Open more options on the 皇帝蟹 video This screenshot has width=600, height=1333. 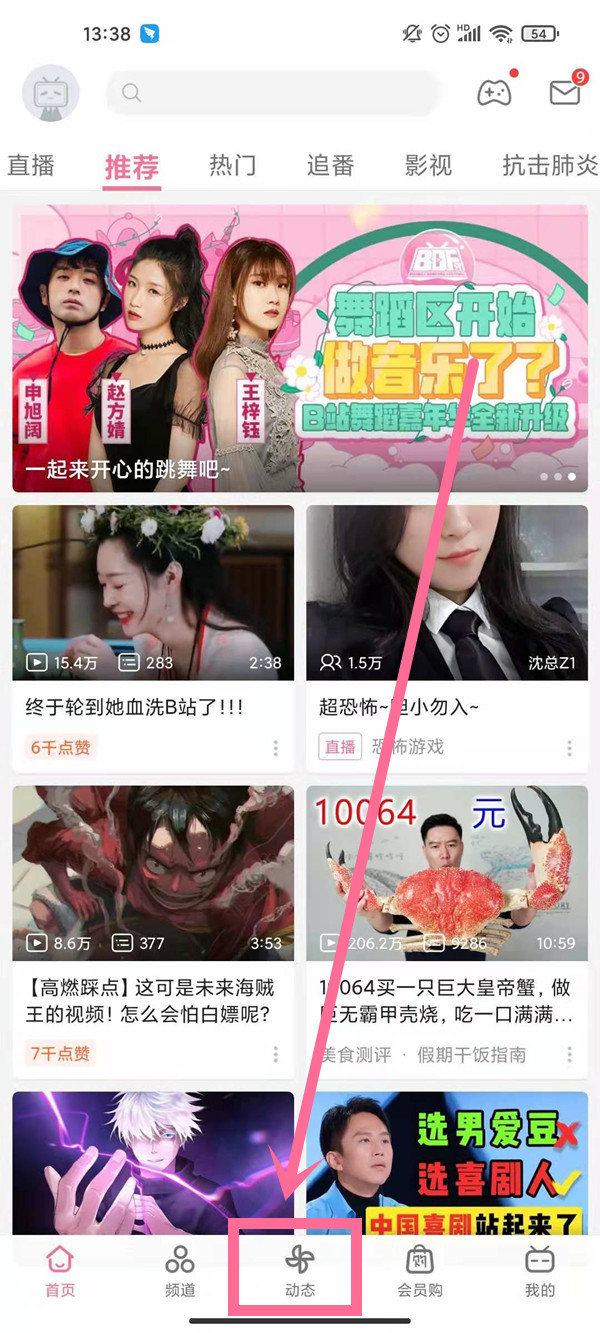click(570, 1055)
